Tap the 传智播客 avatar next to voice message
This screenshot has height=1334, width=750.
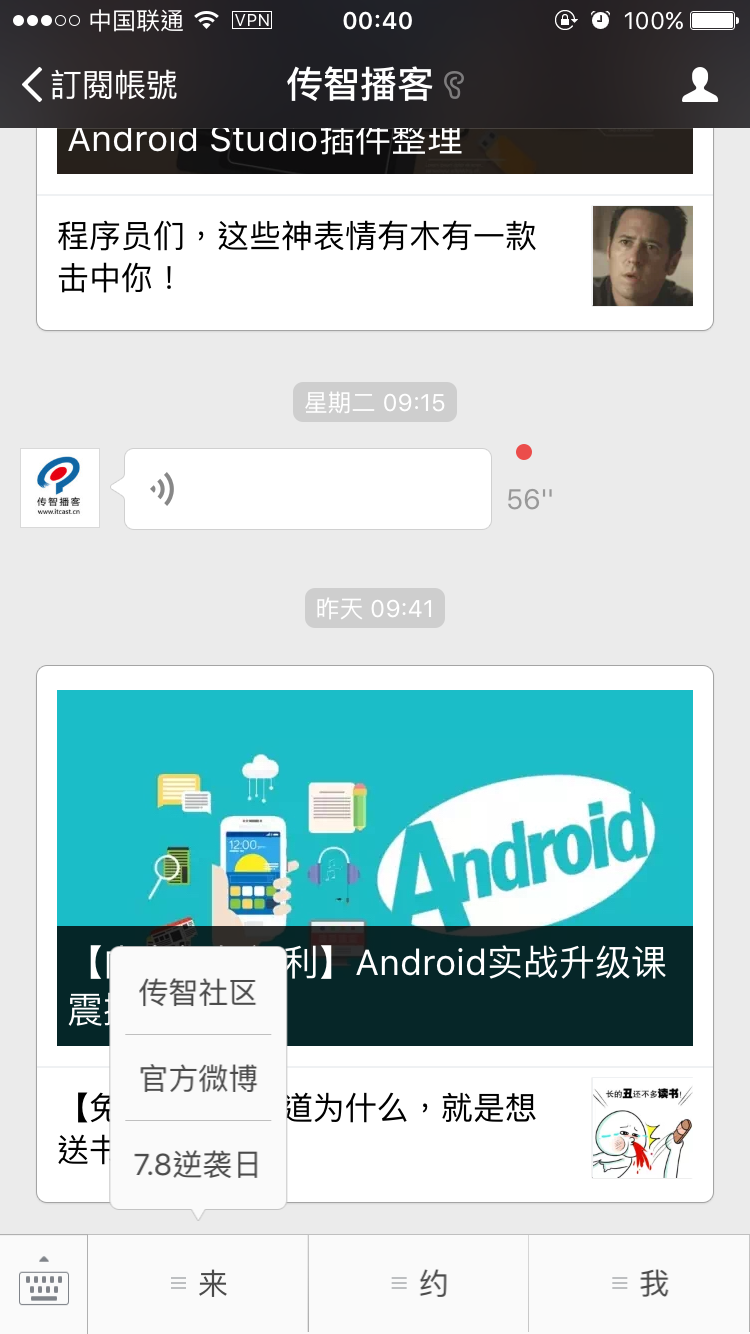[x=60, y=488]
